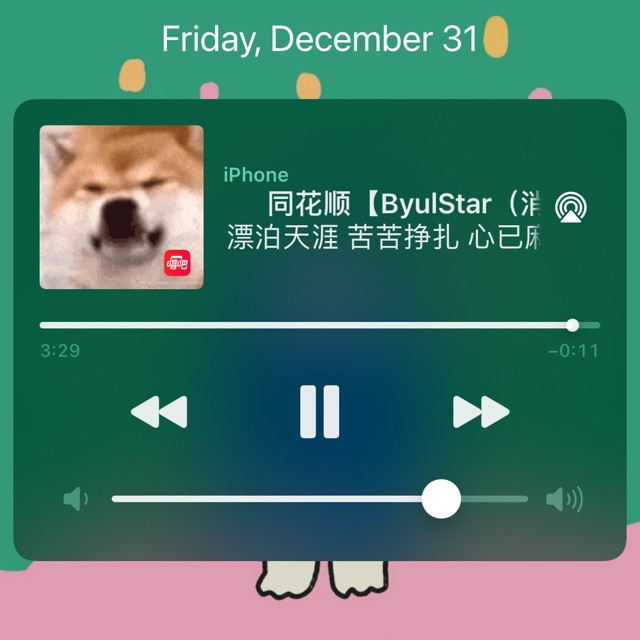Skip to the next track
This screenshot has width=640, height=640.
pos(481,411)
